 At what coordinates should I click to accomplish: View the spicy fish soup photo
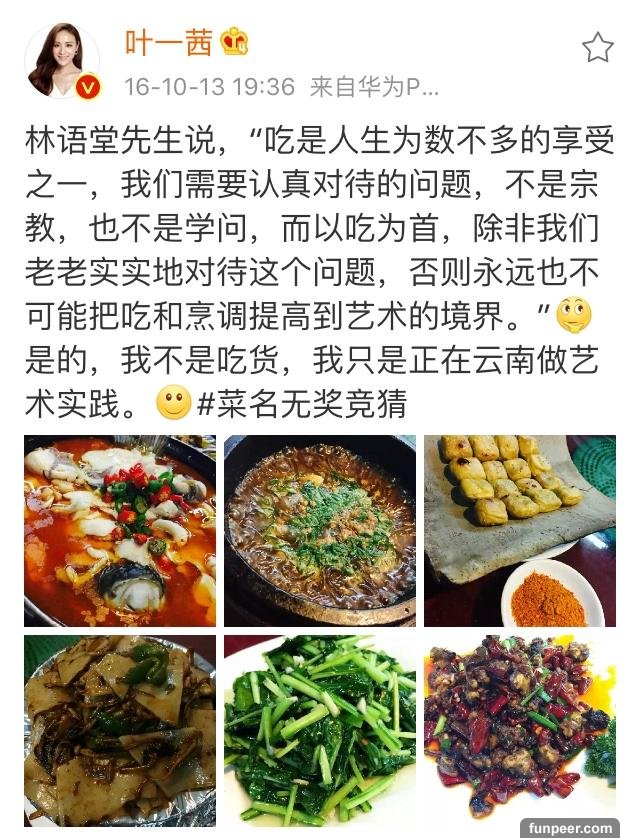tap(120, 530)
